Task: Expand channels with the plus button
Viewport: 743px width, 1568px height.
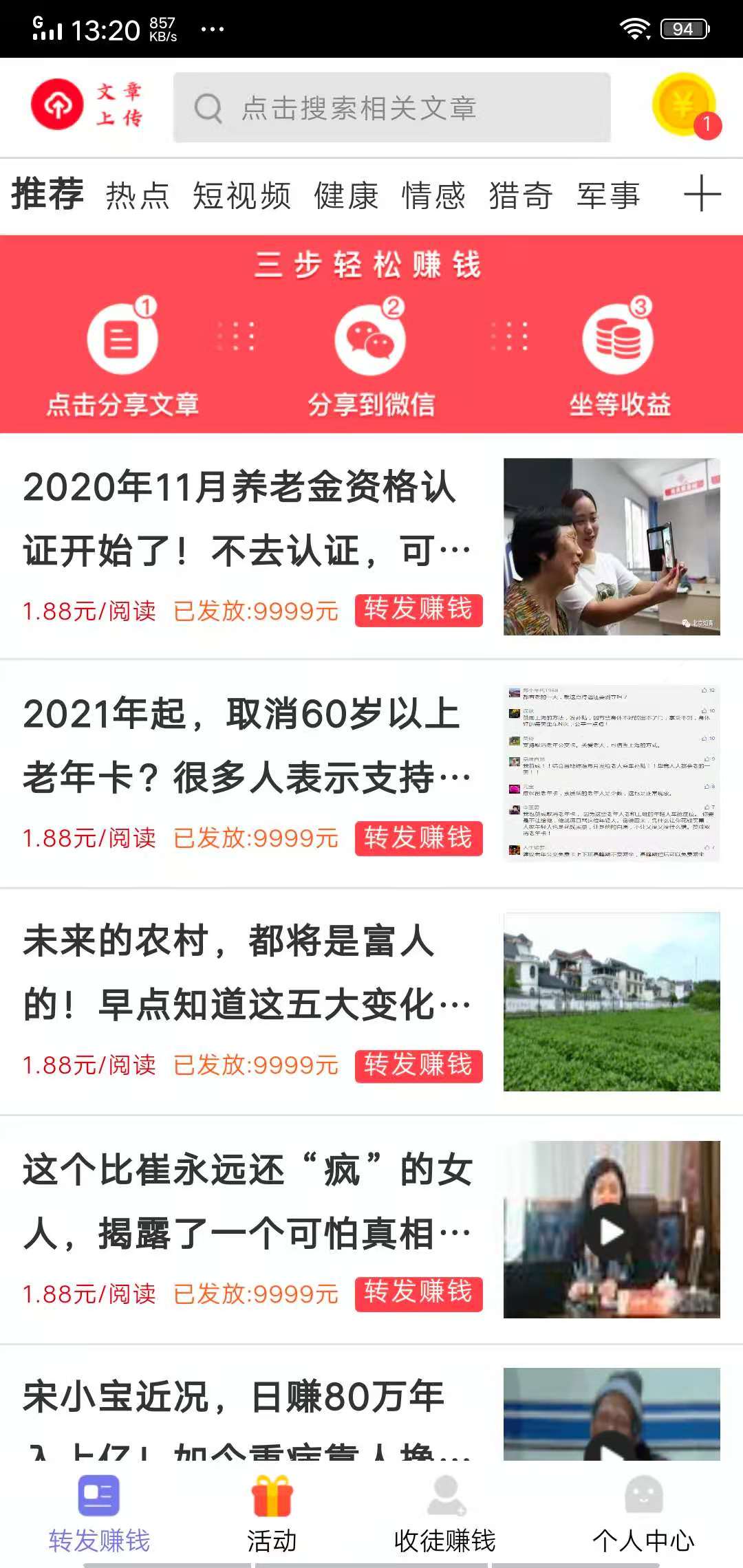Action: click(x=703, y=195)
